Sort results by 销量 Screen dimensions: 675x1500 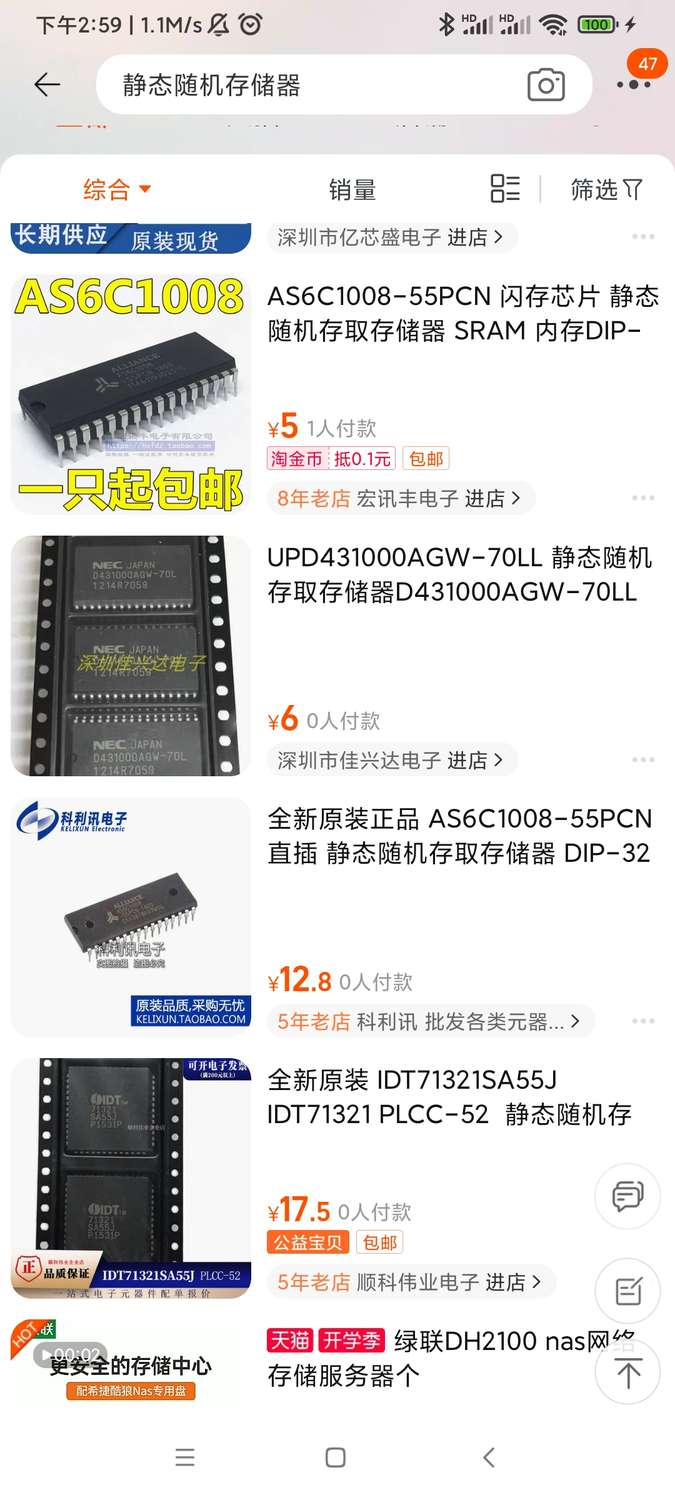pyautogui.click(x=352, y=189)
